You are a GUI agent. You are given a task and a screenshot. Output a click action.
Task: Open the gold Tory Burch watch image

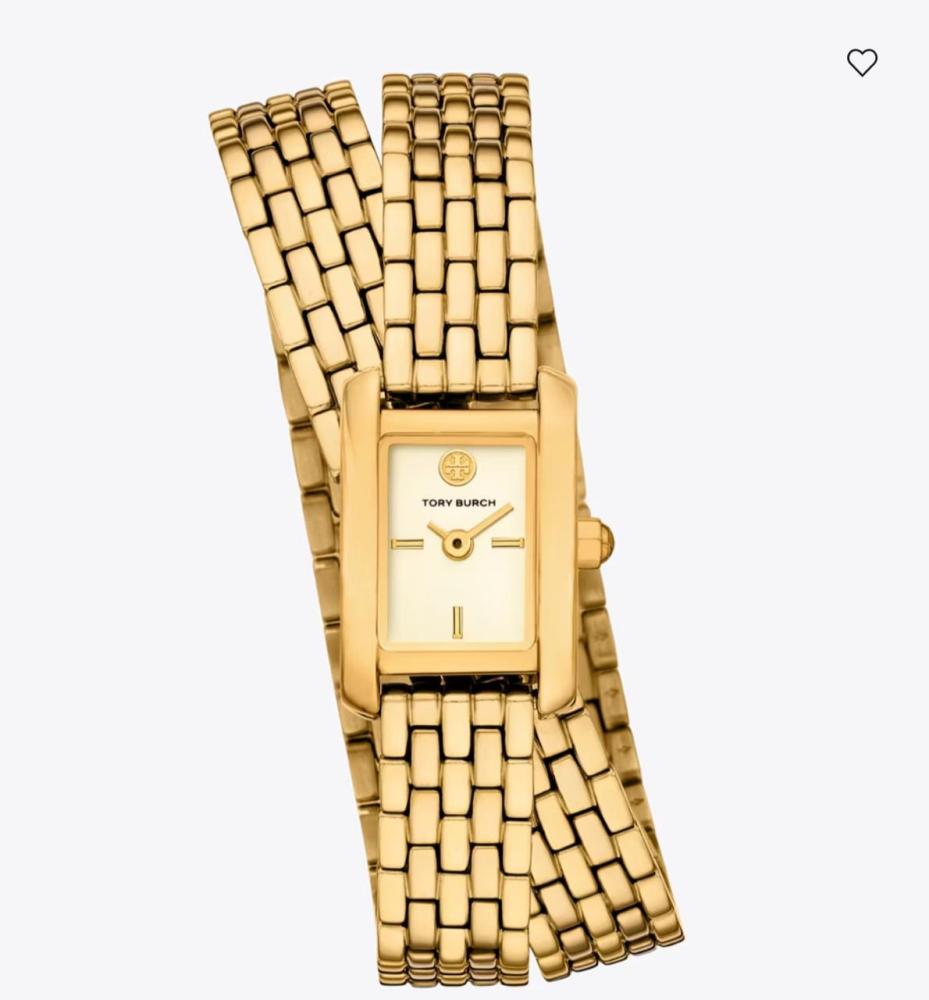(456, 540)
